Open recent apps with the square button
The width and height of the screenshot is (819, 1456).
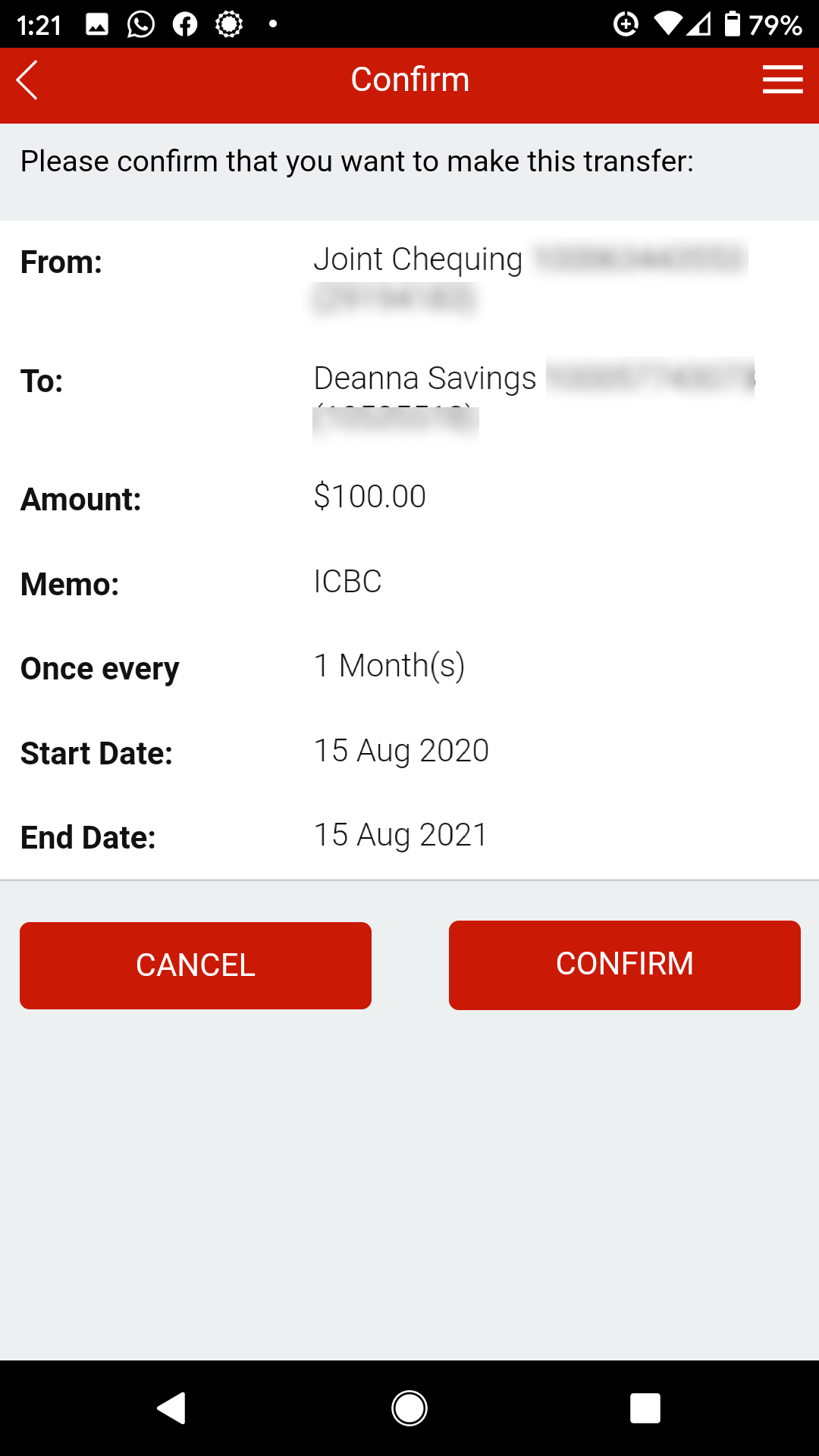[645, 1407]
